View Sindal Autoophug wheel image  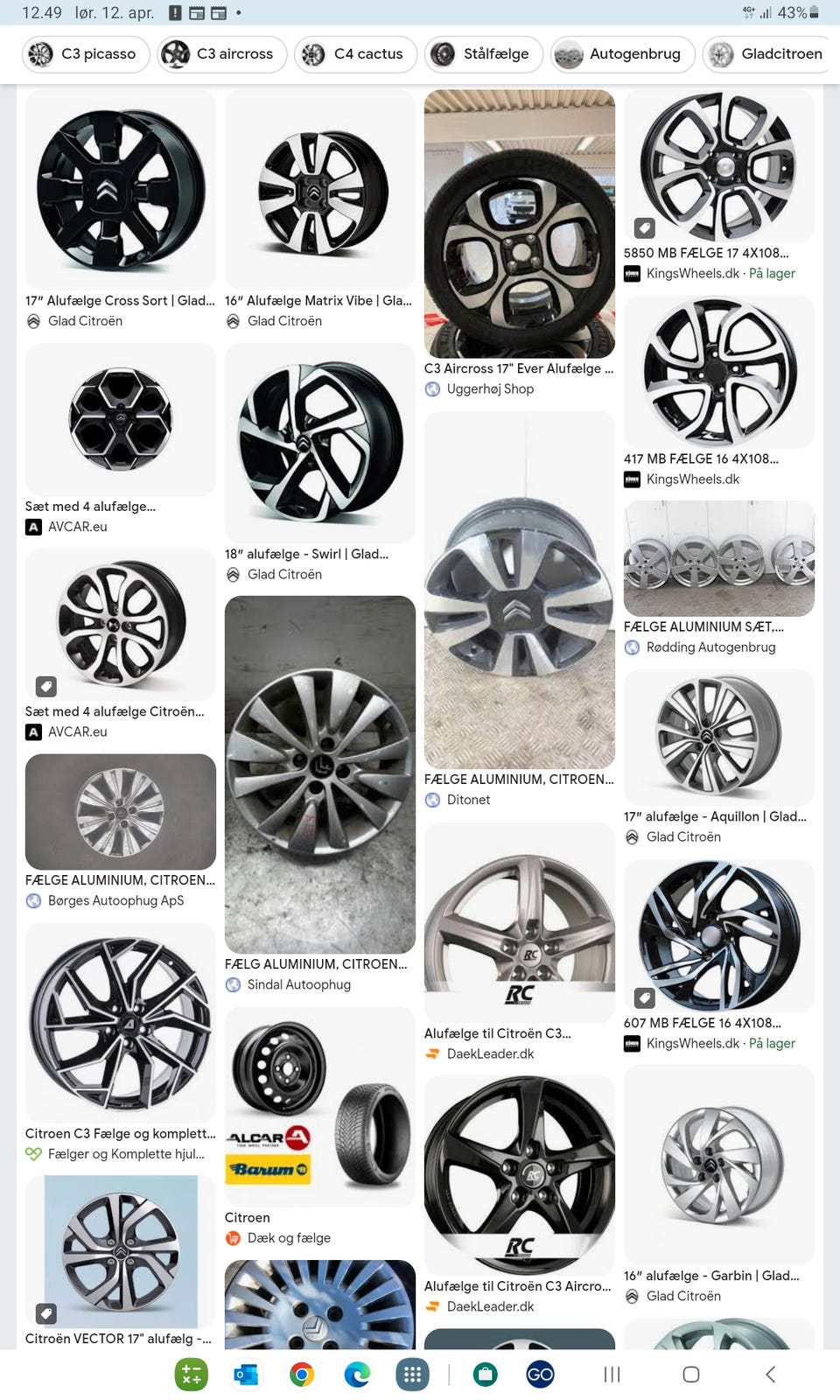tap(320, 774)
